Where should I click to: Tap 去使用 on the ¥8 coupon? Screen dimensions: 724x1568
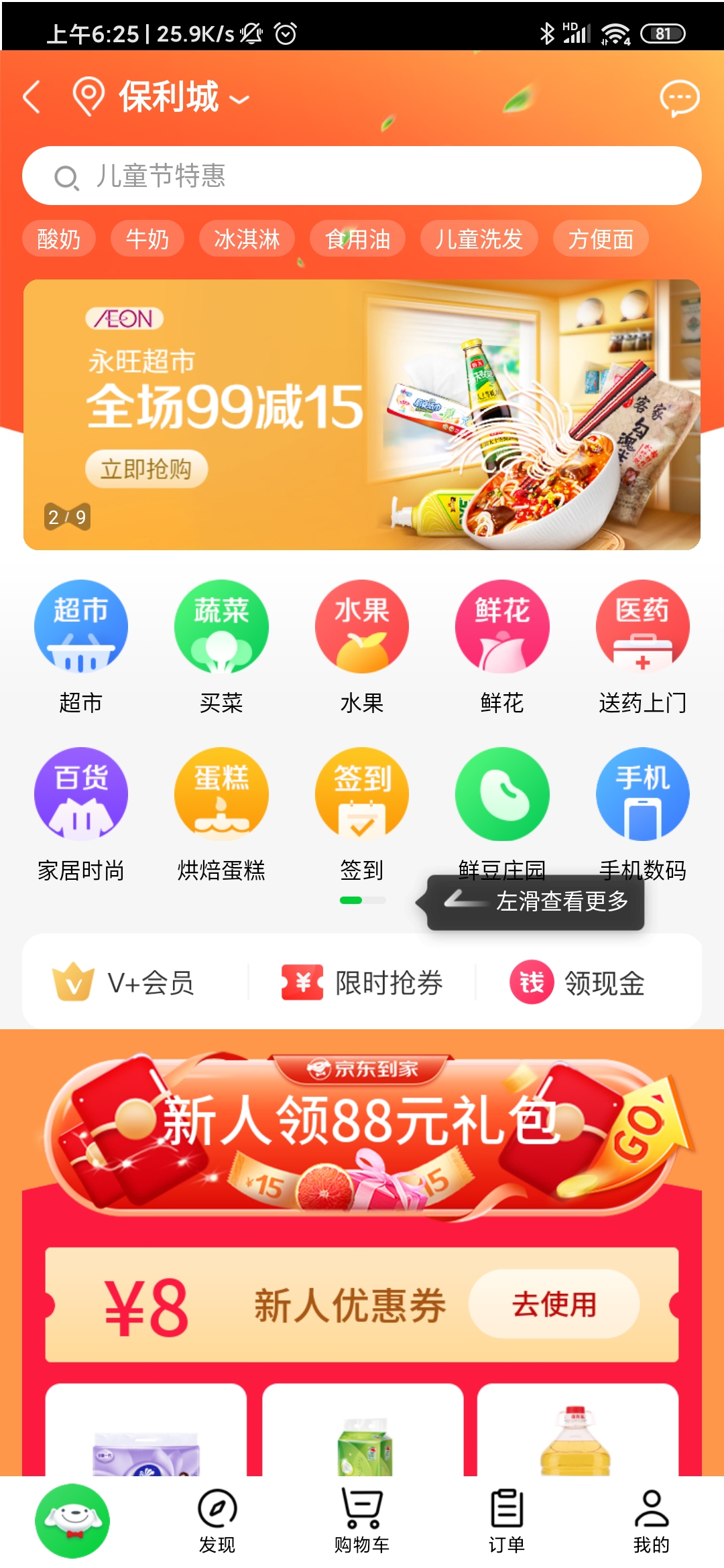click(554, 1304)
